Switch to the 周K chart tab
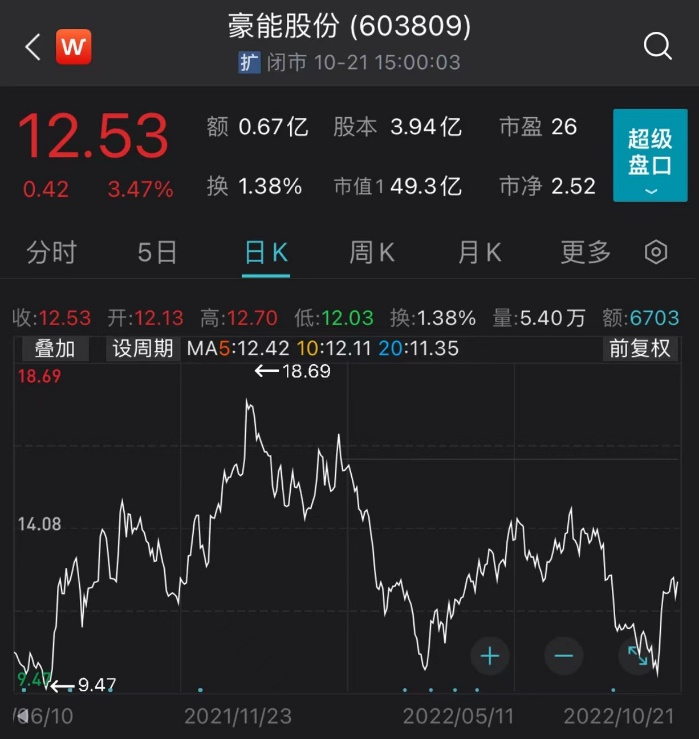The width and height of the screenshot is (699, 739). 372,252
